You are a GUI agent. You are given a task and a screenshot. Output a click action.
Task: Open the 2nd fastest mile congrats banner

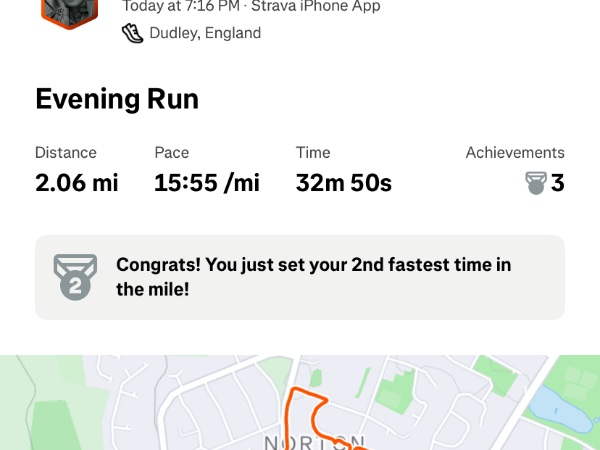pos(300,277)
